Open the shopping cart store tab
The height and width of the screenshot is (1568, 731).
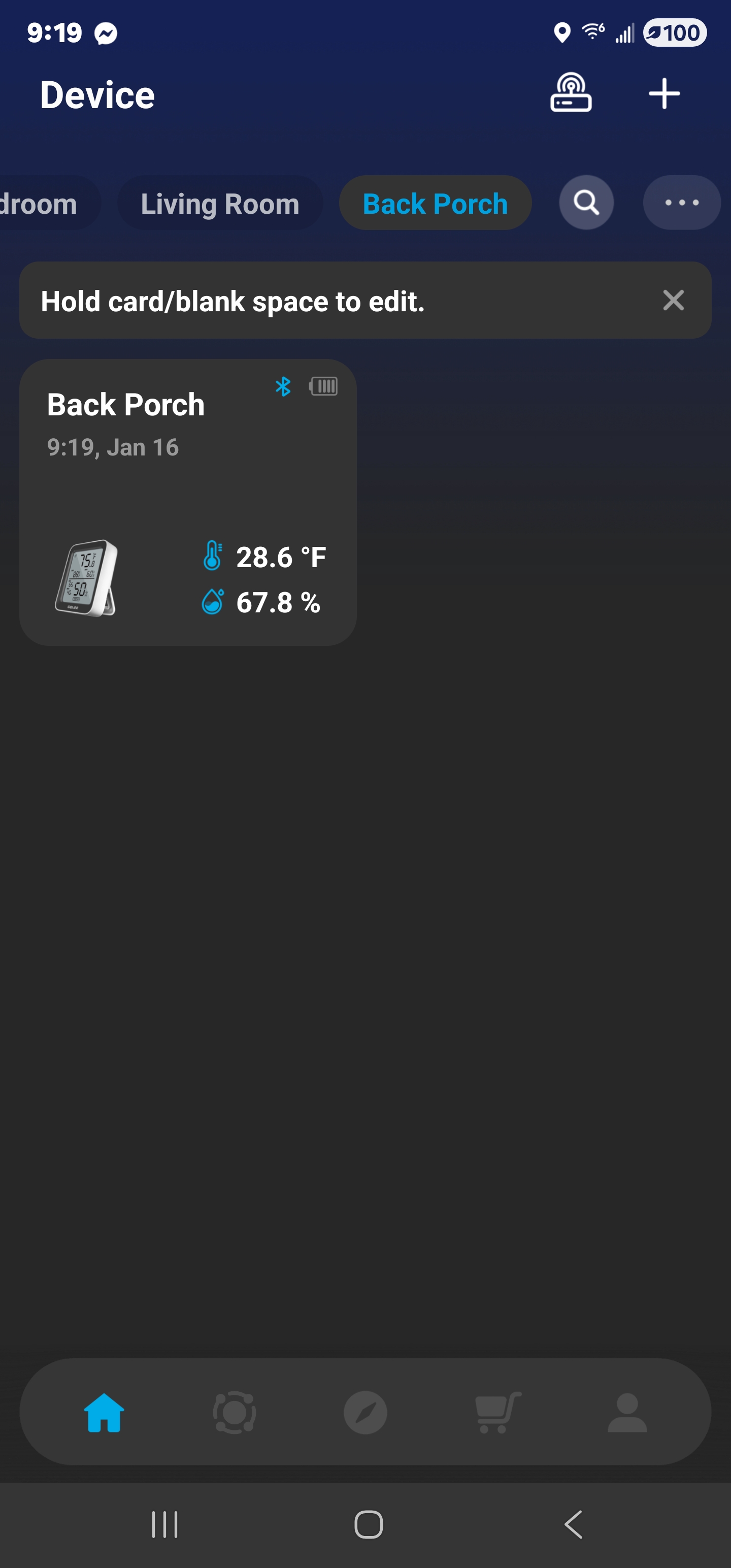496,1412
